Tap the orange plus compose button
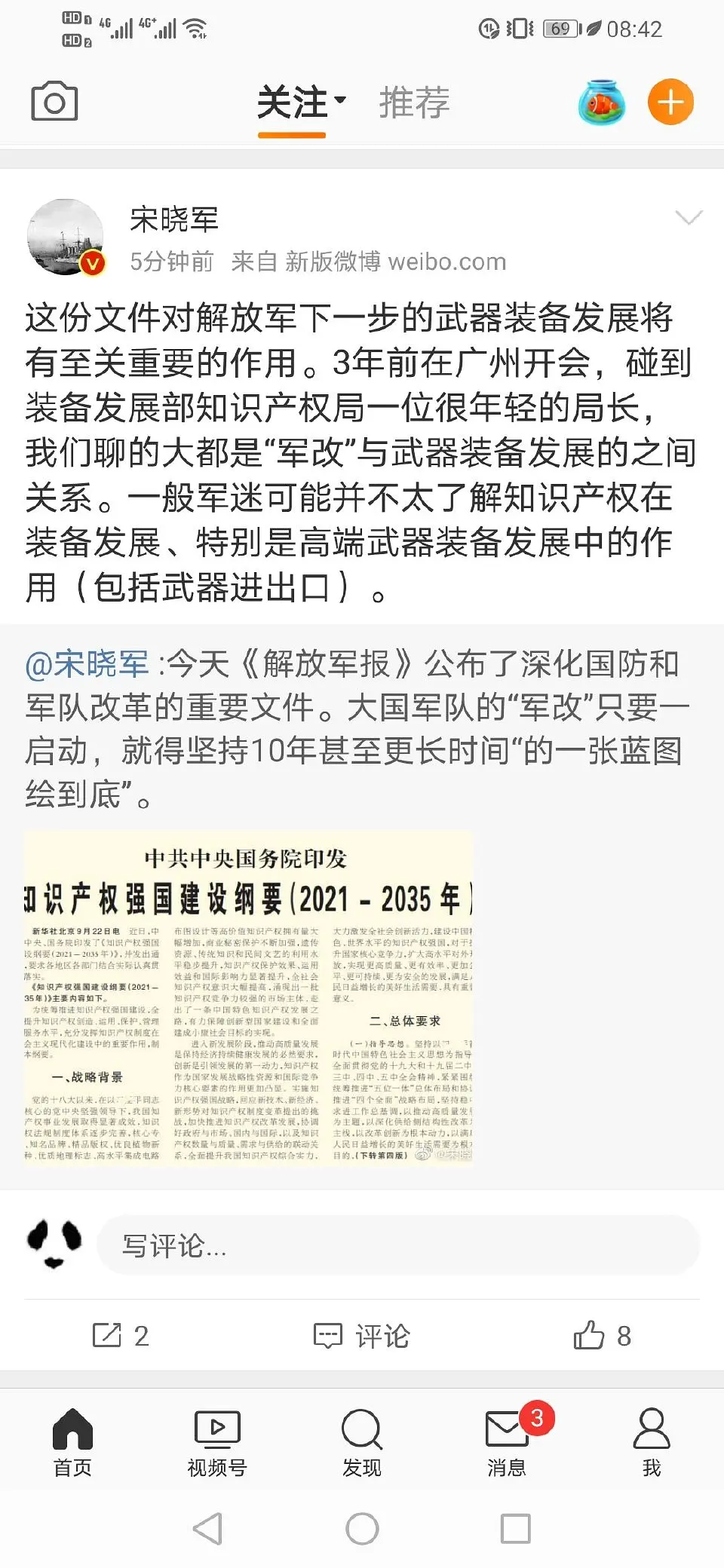724x1568 pixels. (670, 102)
